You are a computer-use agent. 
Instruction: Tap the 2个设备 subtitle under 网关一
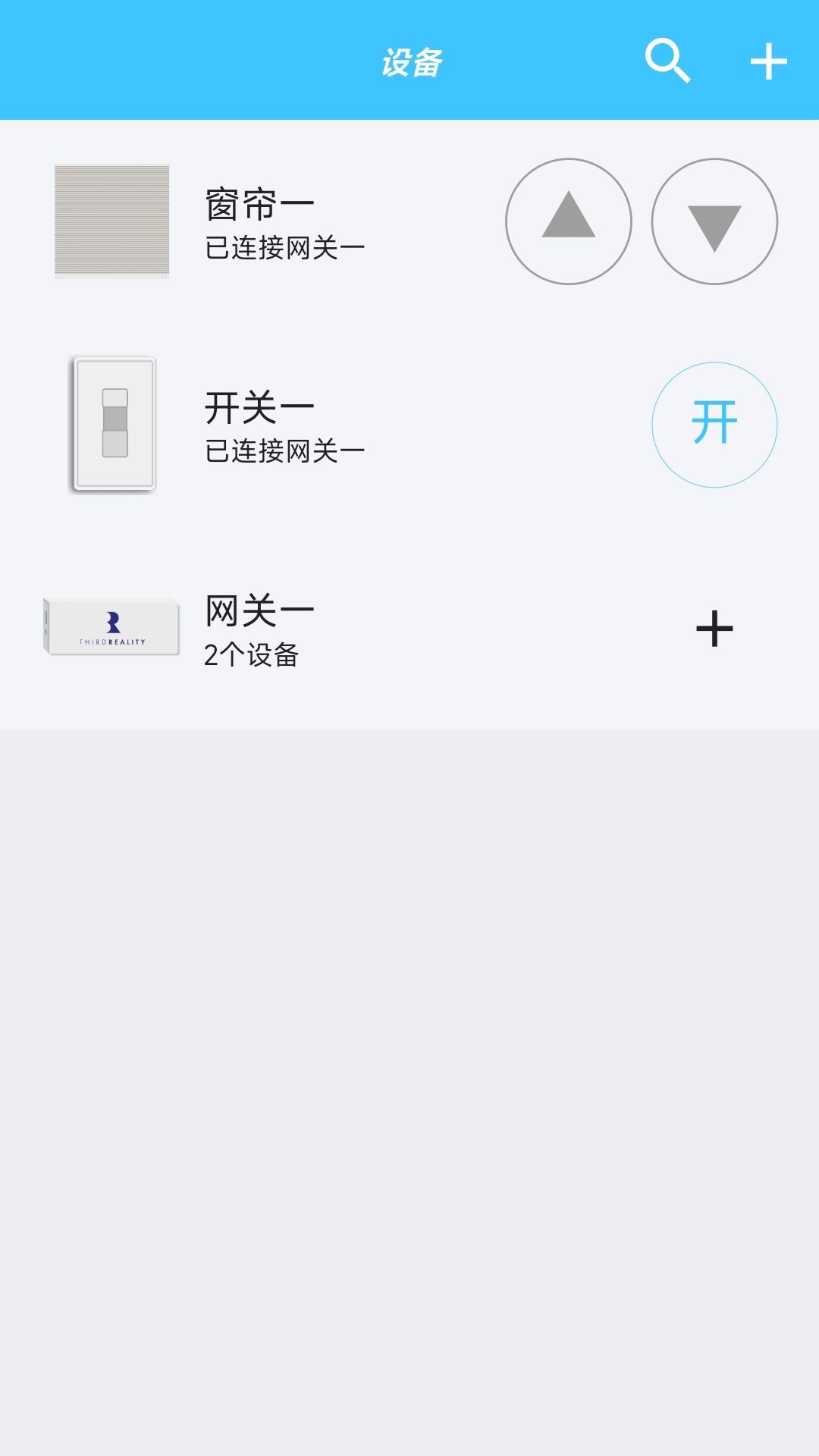[252, 656]
